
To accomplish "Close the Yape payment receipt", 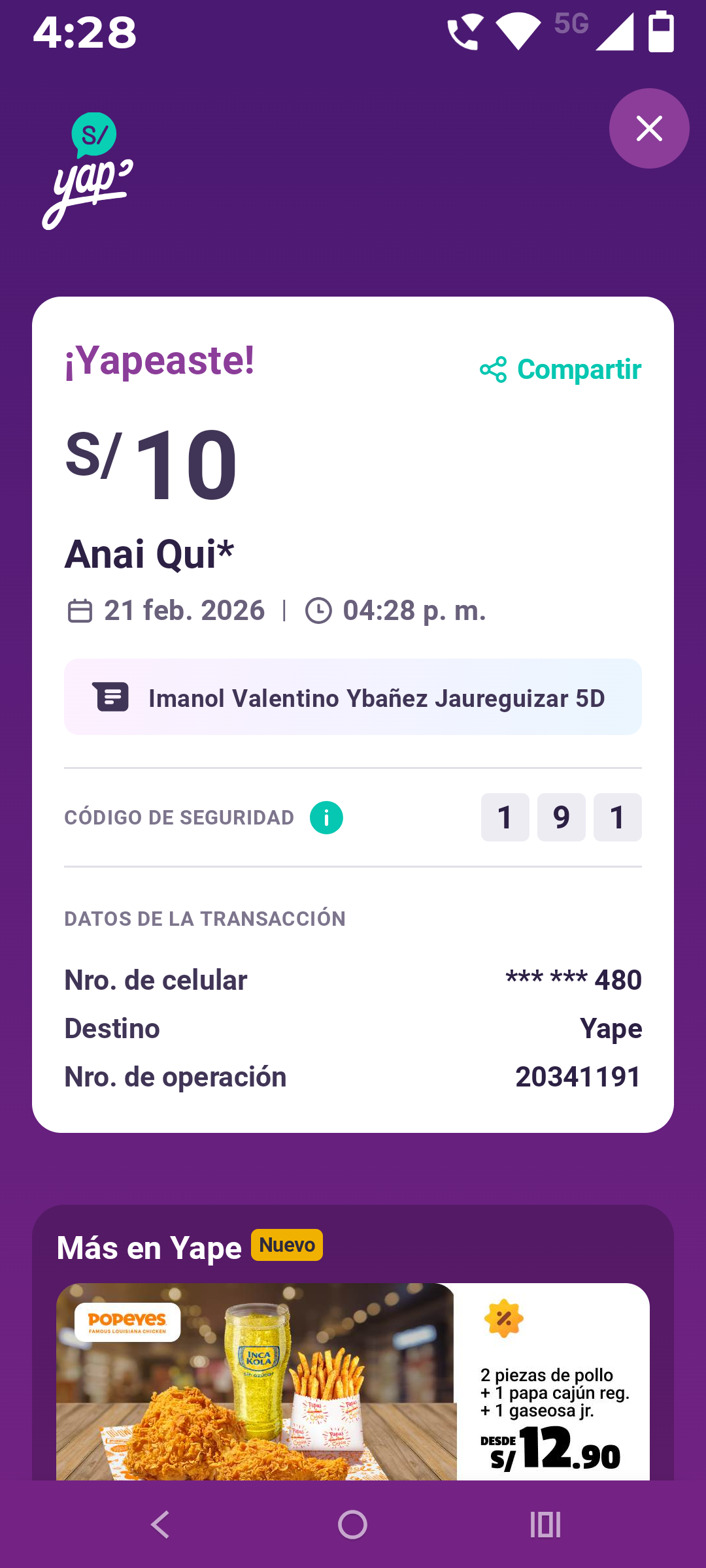I will point(648,129).
